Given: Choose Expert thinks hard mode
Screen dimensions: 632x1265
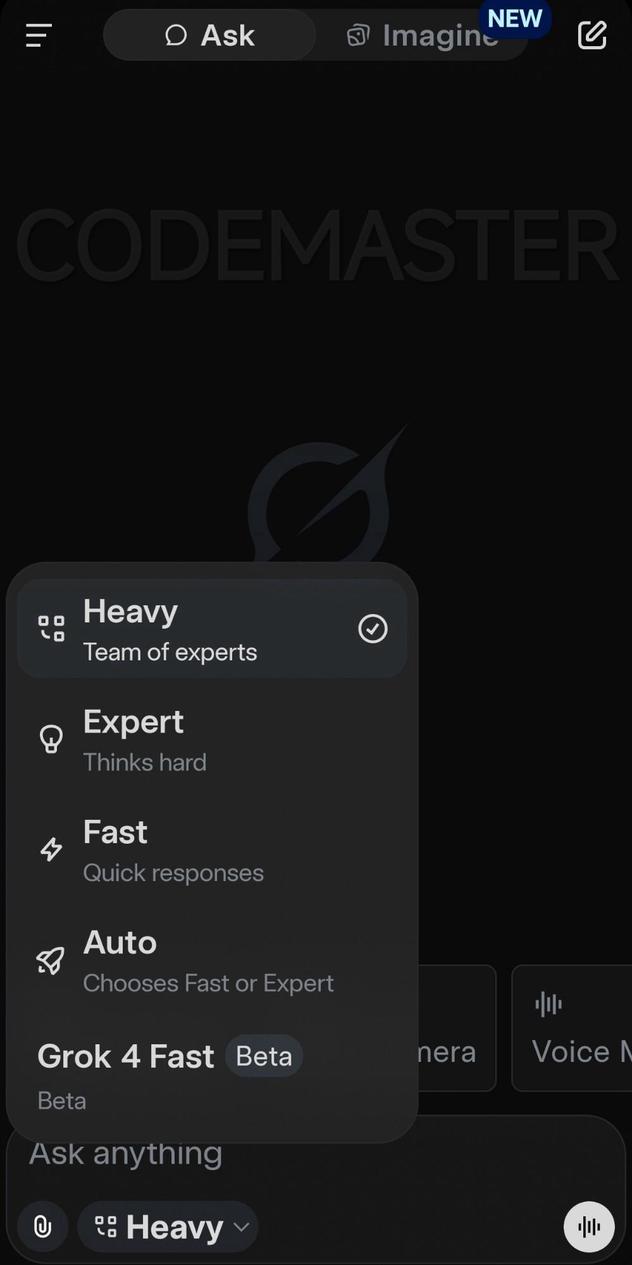Looking at the screenshot, I should coord(212,740).
